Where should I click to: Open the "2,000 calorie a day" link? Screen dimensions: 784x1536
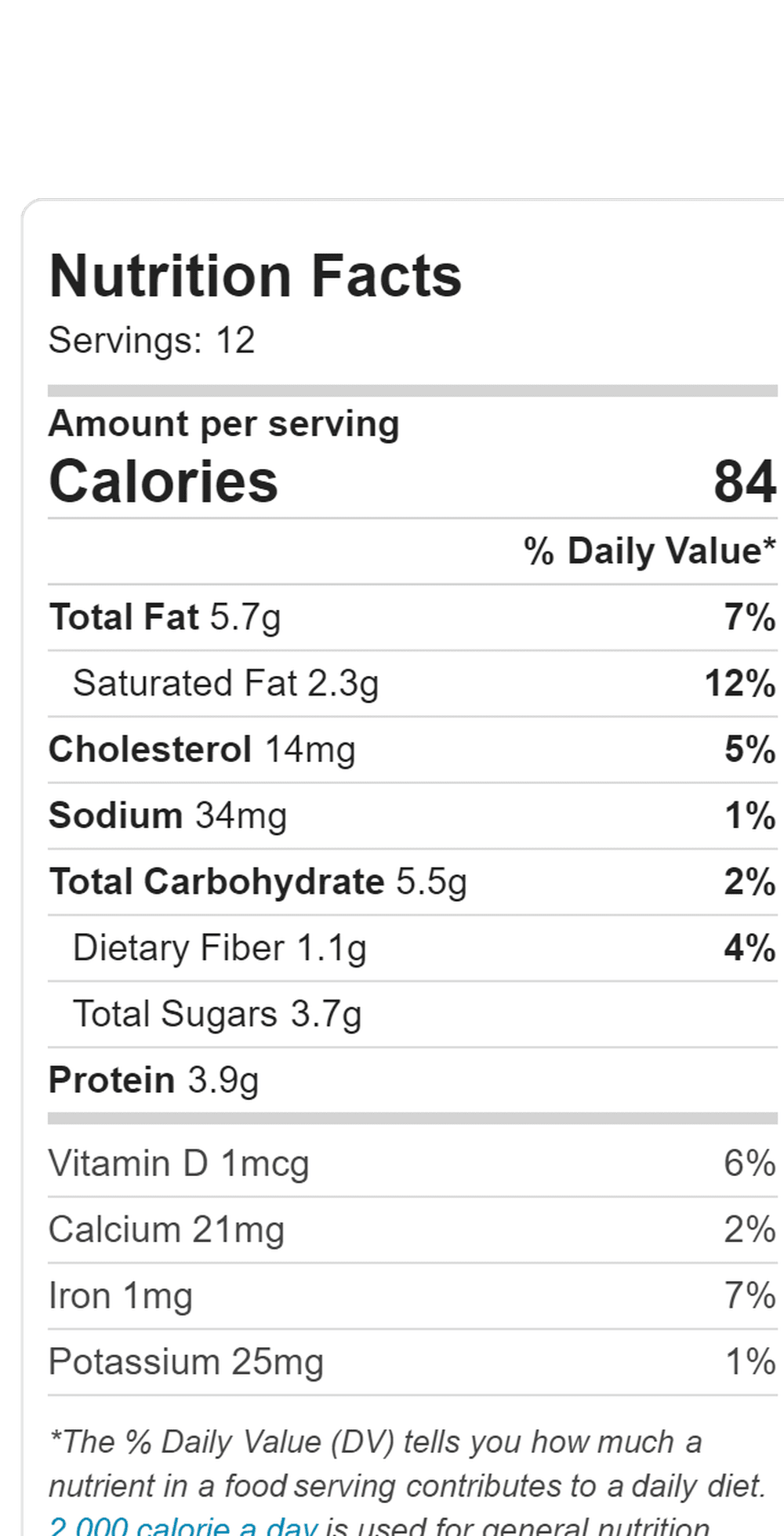pos(183,1525)
